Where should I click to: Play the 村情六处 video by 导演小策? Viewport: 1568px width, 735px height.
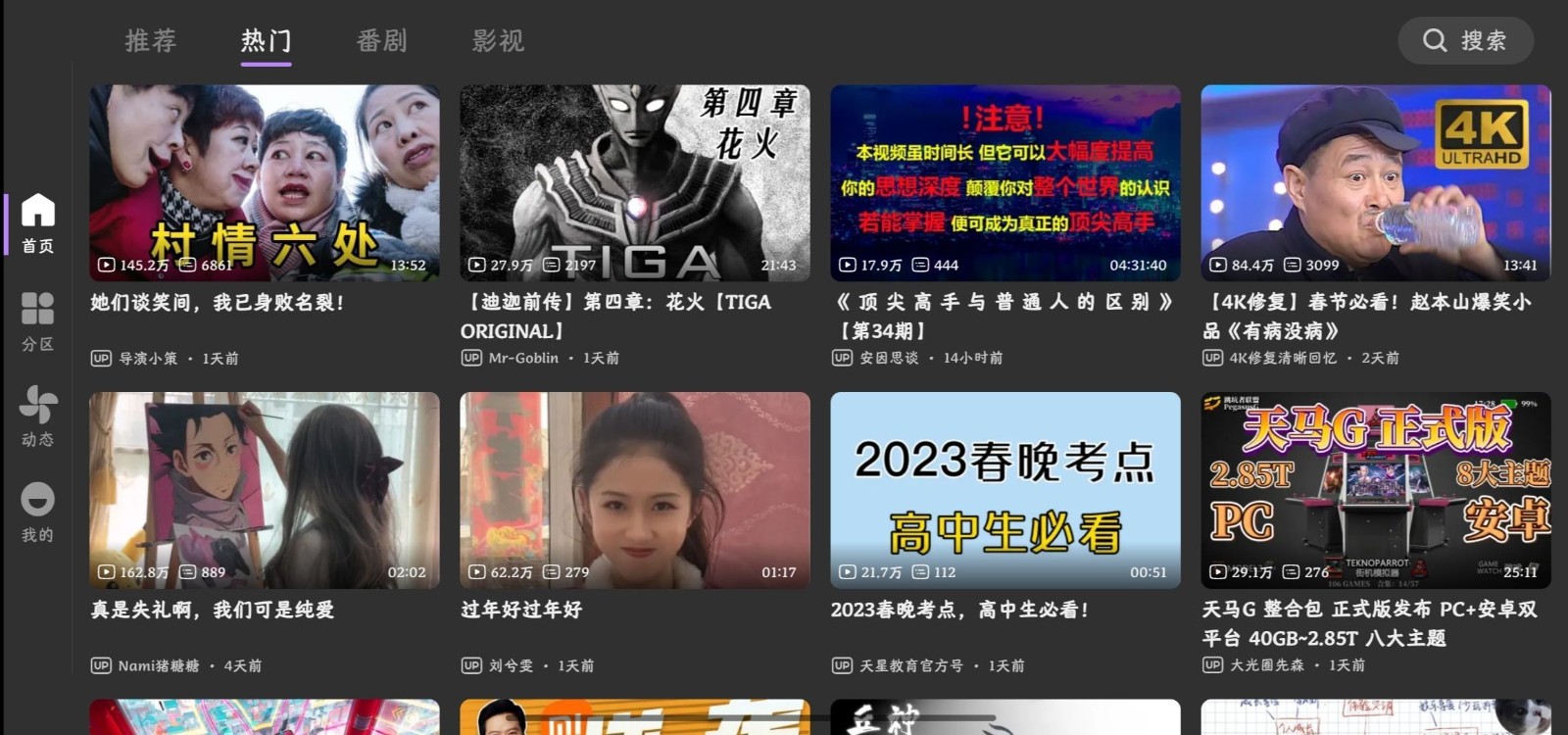point(265,183)
